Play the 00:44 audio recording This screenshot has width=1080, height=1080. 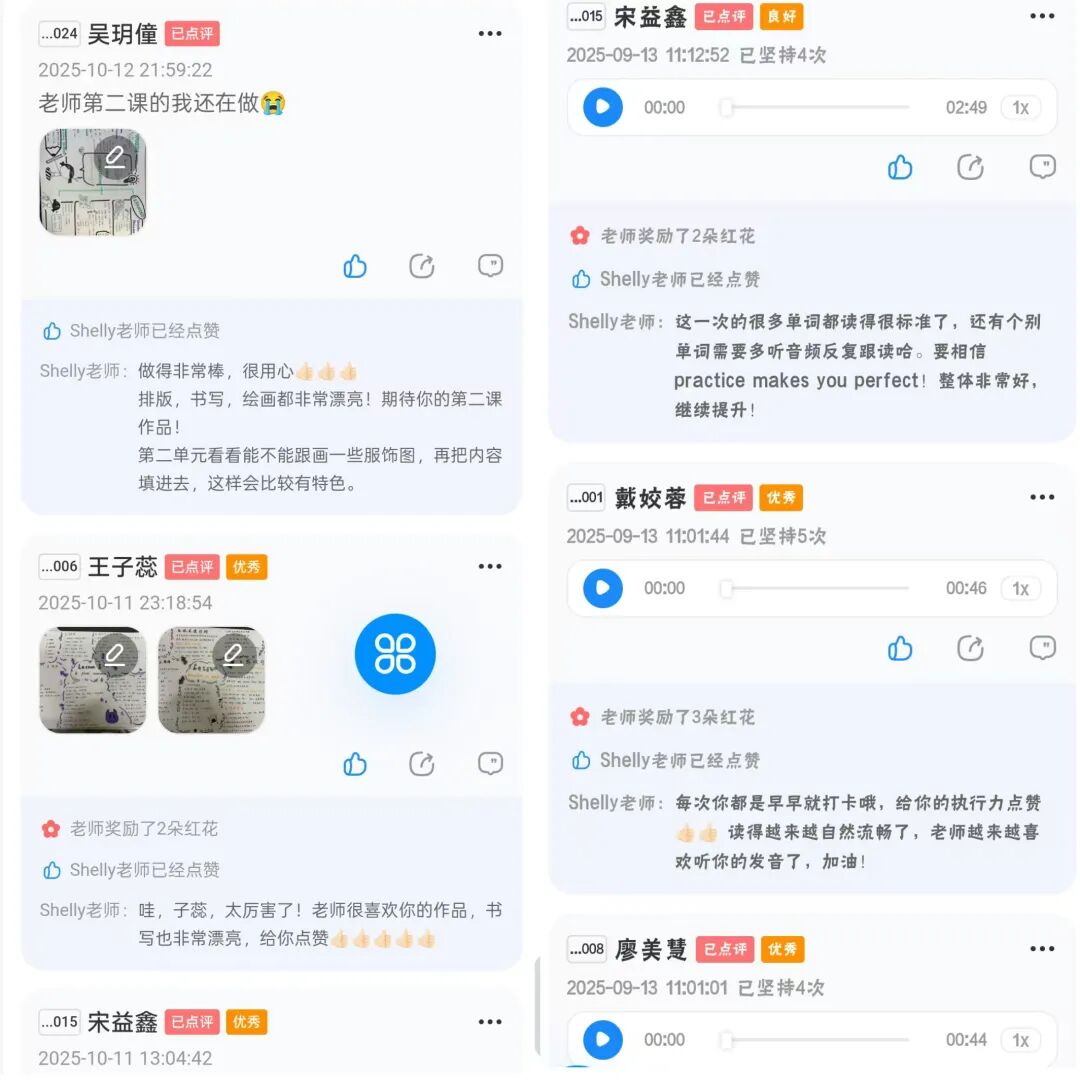click(603, 1039)
